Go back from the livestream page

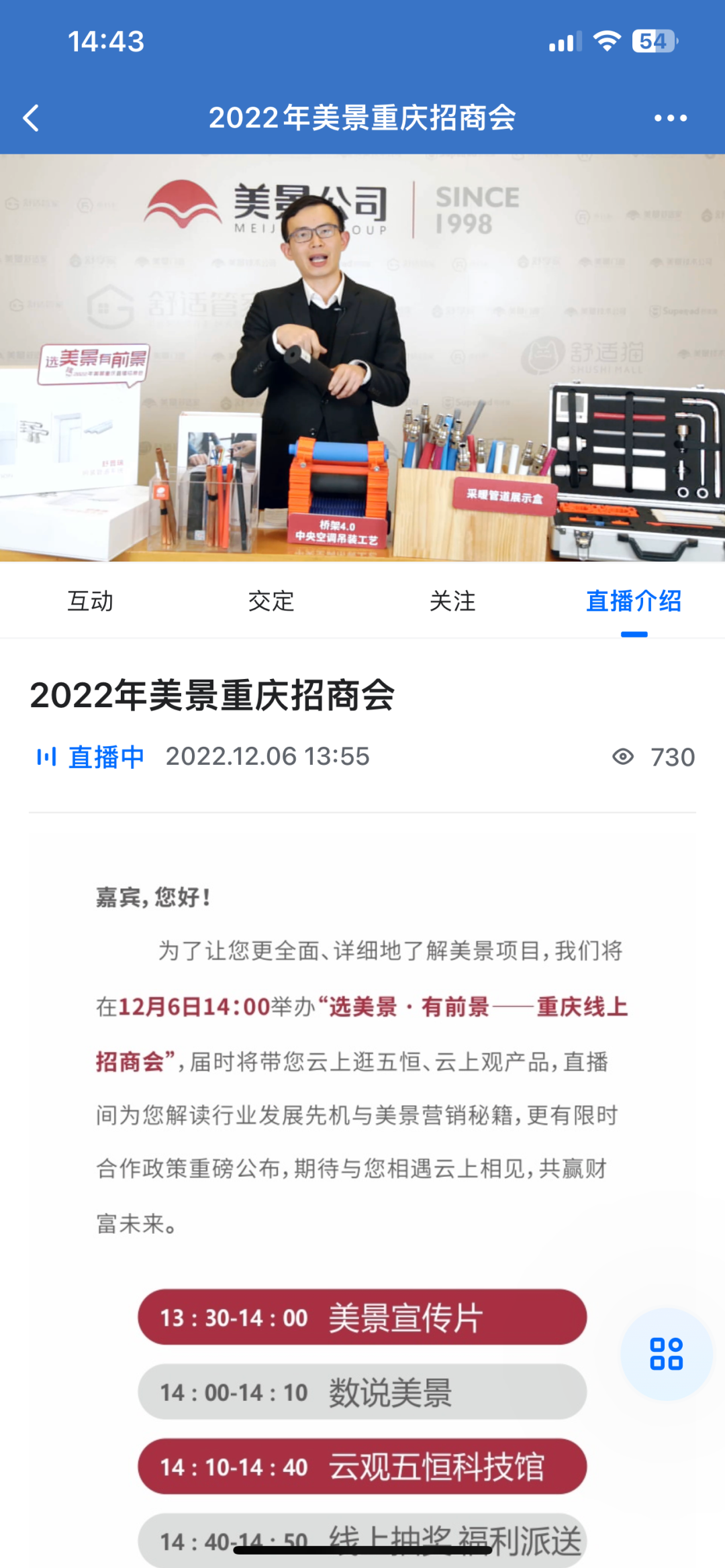pyautogui.click(x=31, y=118)
